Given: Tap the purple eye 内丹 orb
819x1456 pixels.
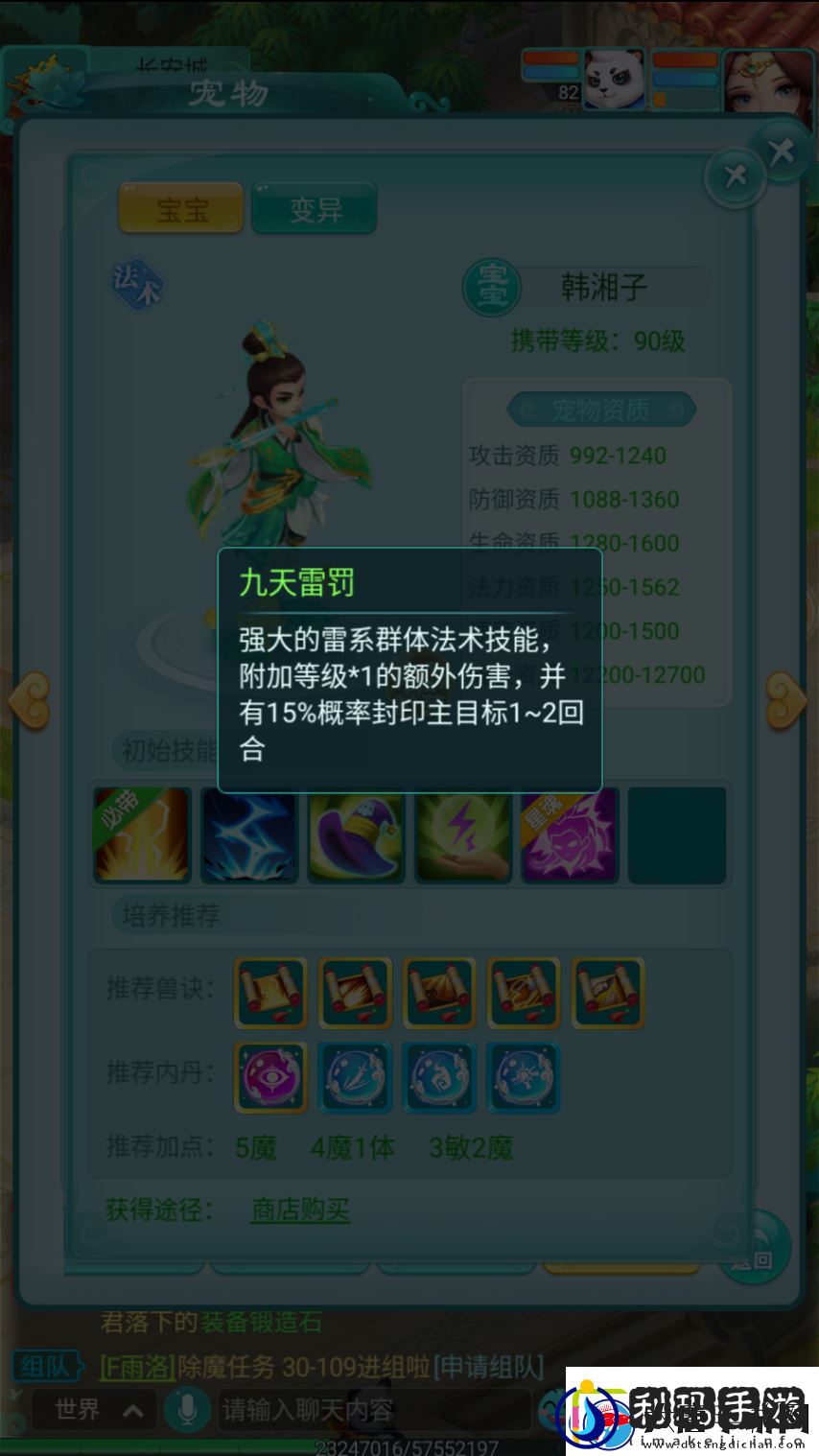Looking at the screenshot, I should [x=271, y=1078].
